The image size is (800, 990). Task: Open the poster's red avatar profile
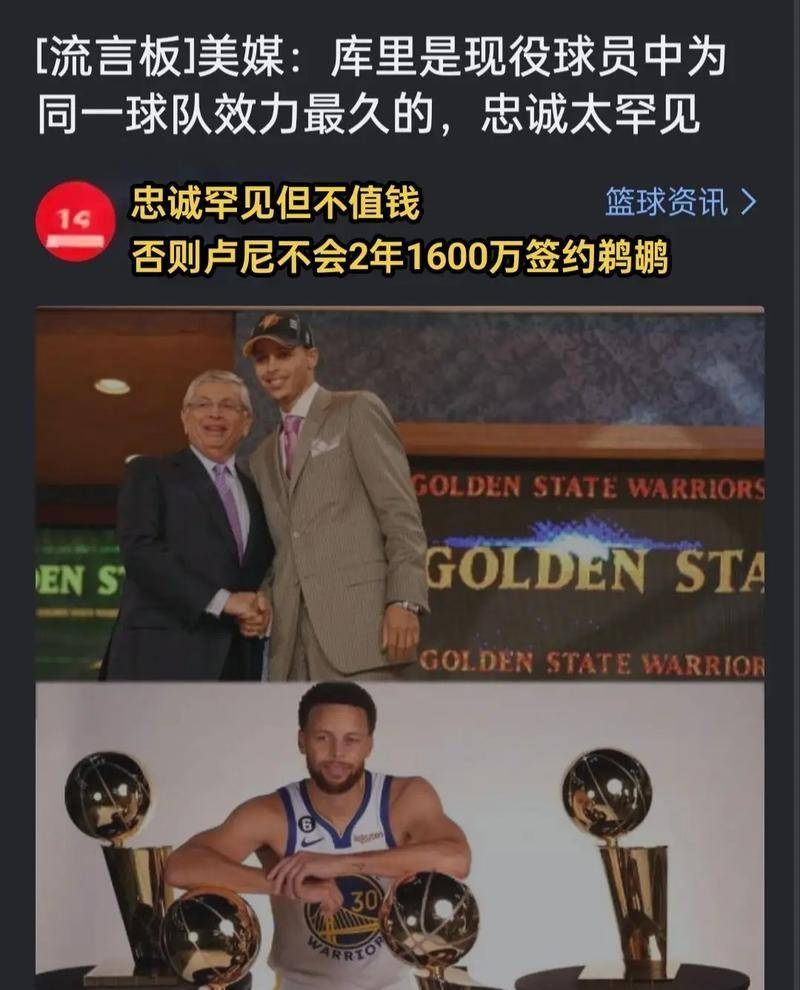coord(75,221)
